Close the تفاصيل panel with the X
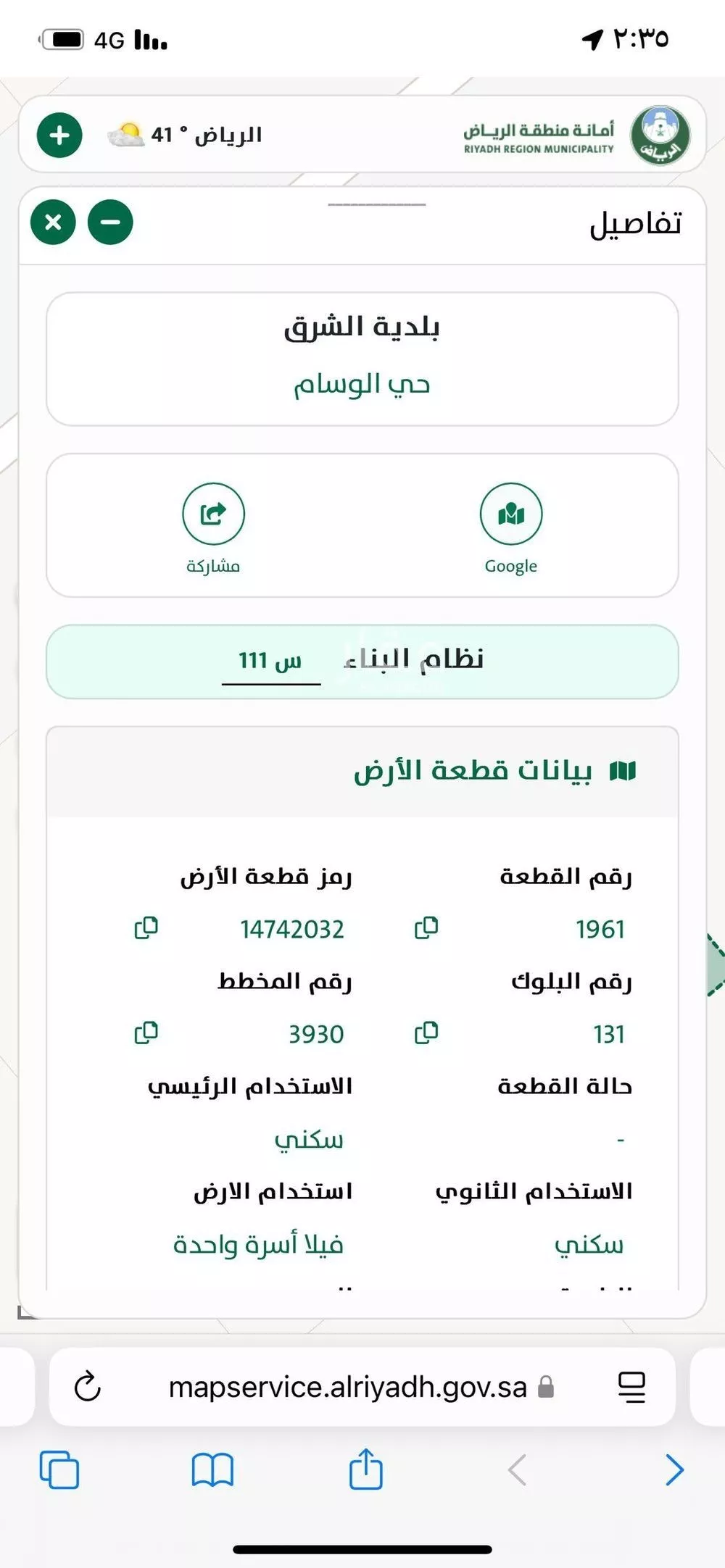Viewport: 725px width, 1568px height. coord(52,222)
